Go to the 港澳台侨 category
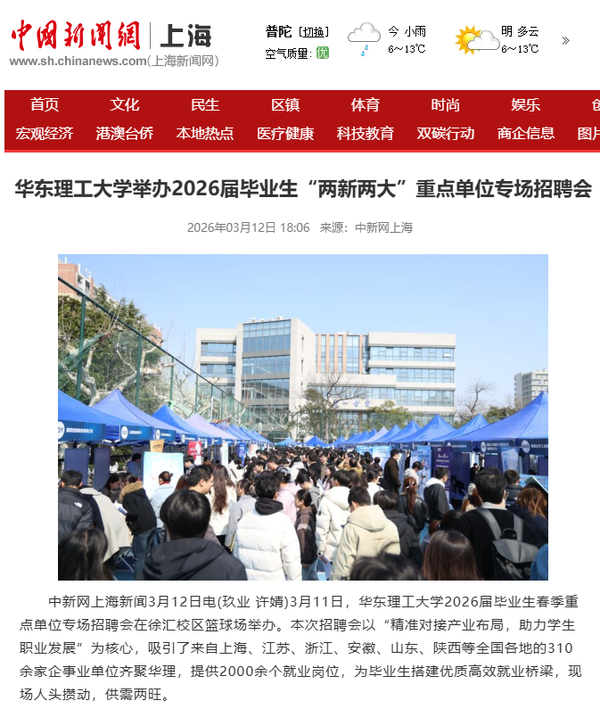 pyautogui.click(x=125, y=133)
